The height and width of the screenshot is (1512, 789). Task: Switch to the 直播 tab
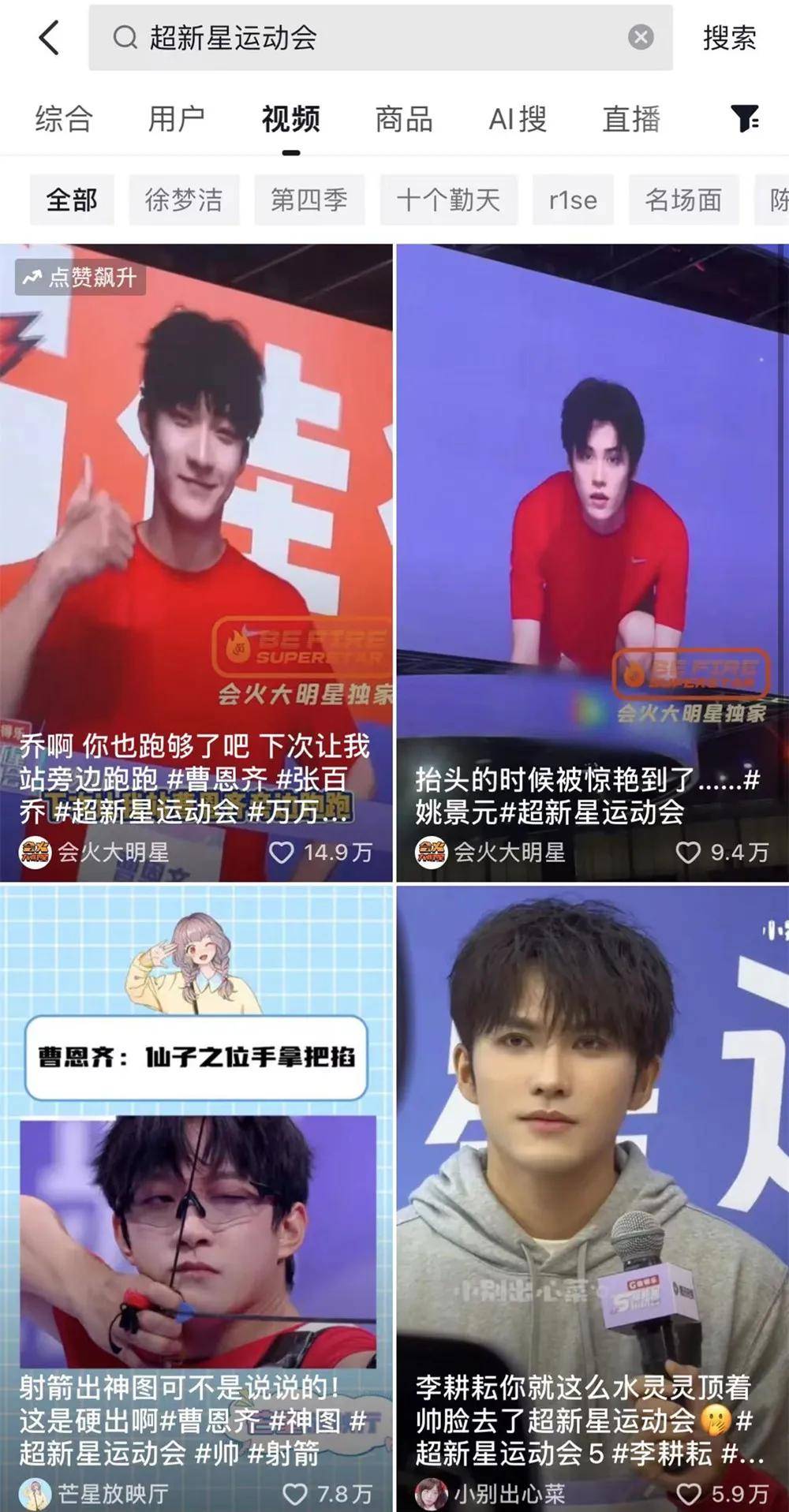coord(631,120)
